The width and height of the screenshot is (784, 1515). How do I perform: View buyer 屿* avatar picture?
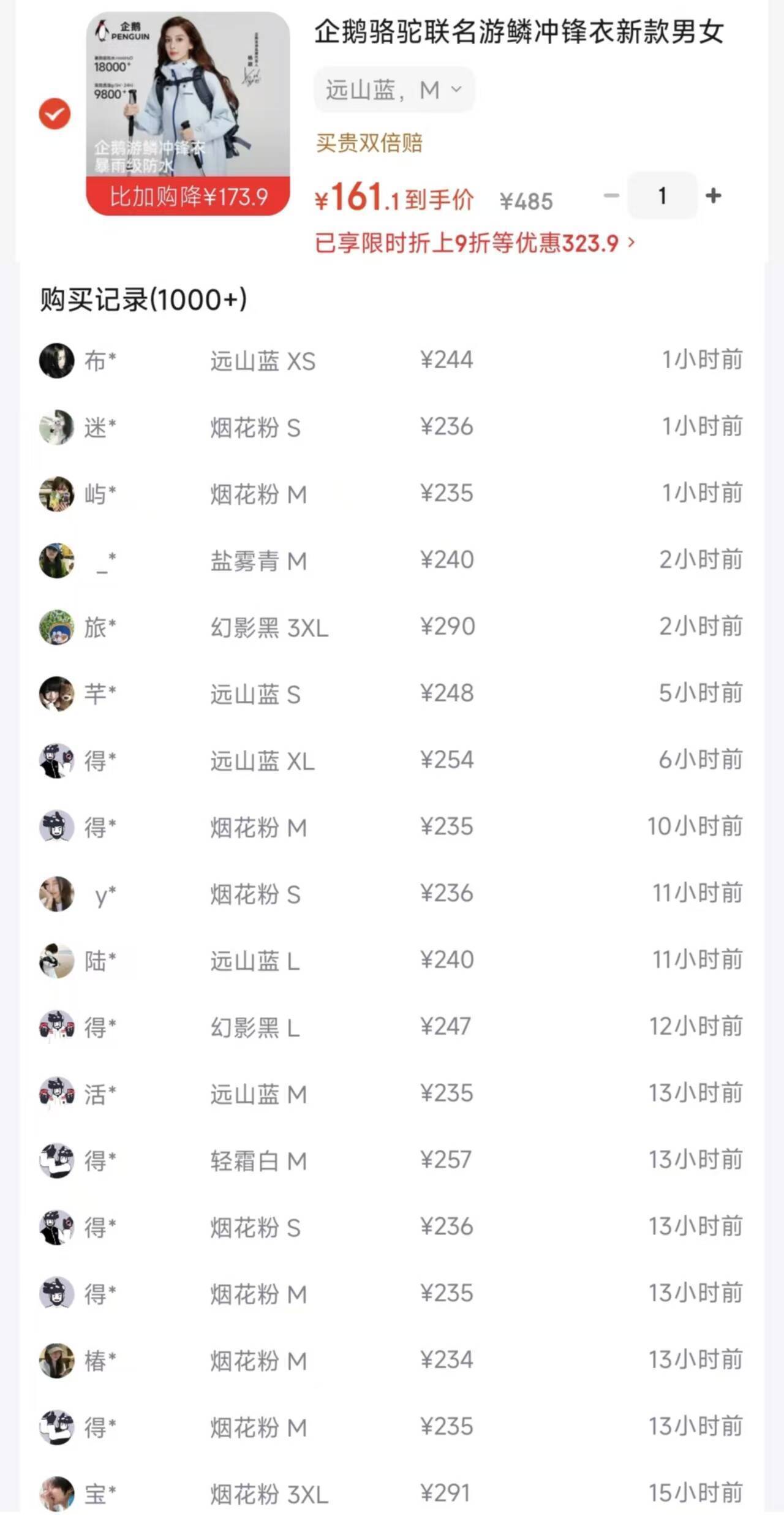click(x=56, y=494)
